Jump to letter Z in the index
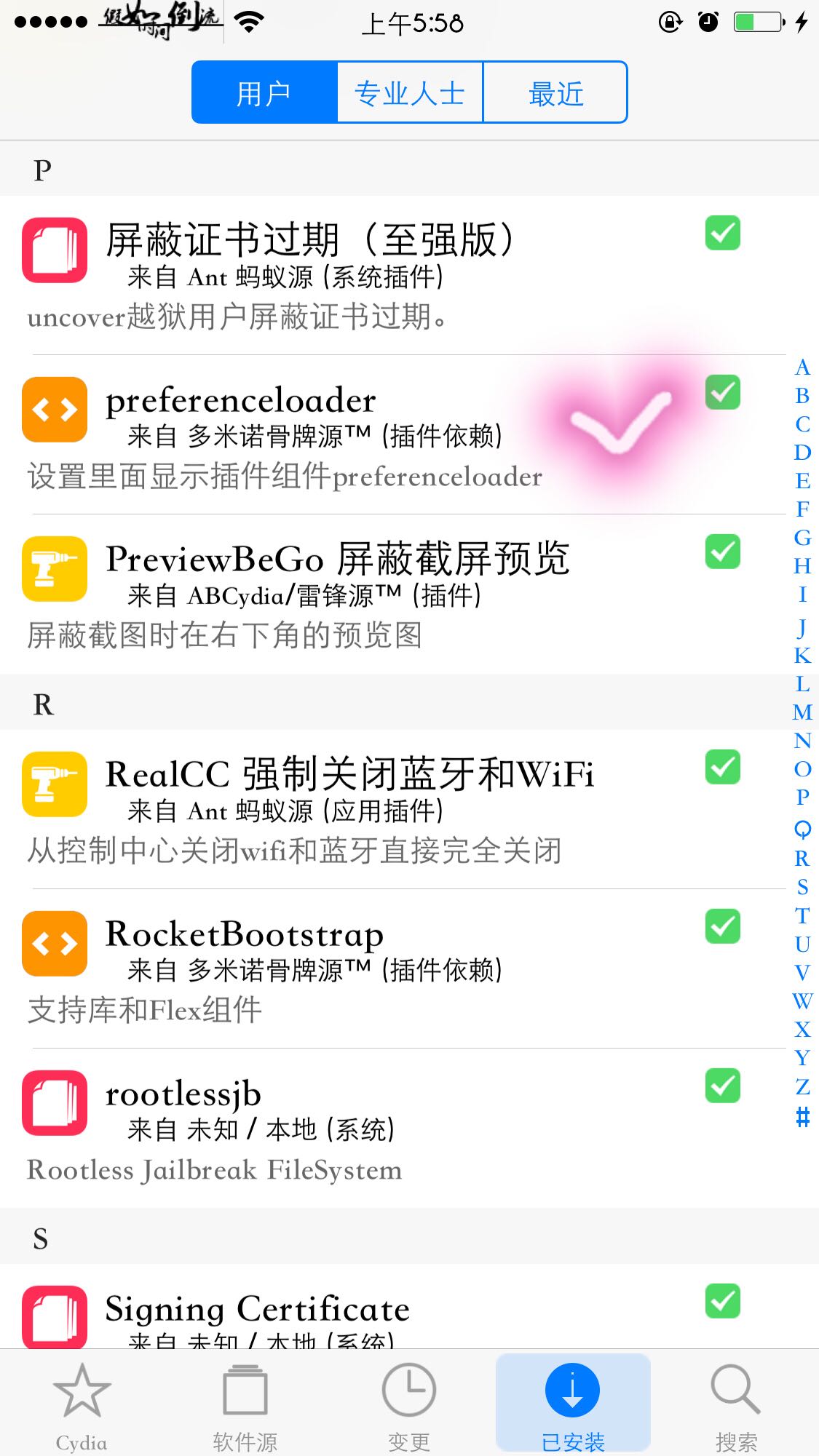819x1456 pixels. (802, 1086)
